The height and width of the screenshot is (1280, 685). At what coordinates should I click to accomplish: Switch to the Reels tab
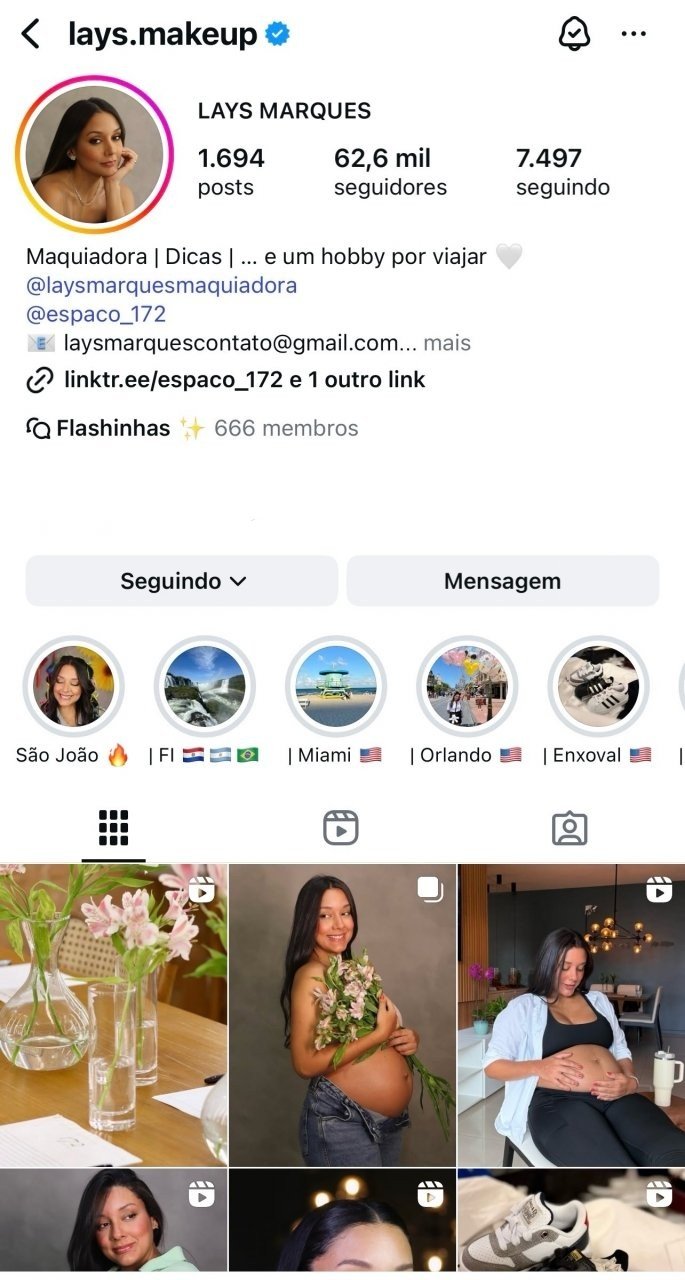point(341,828)
